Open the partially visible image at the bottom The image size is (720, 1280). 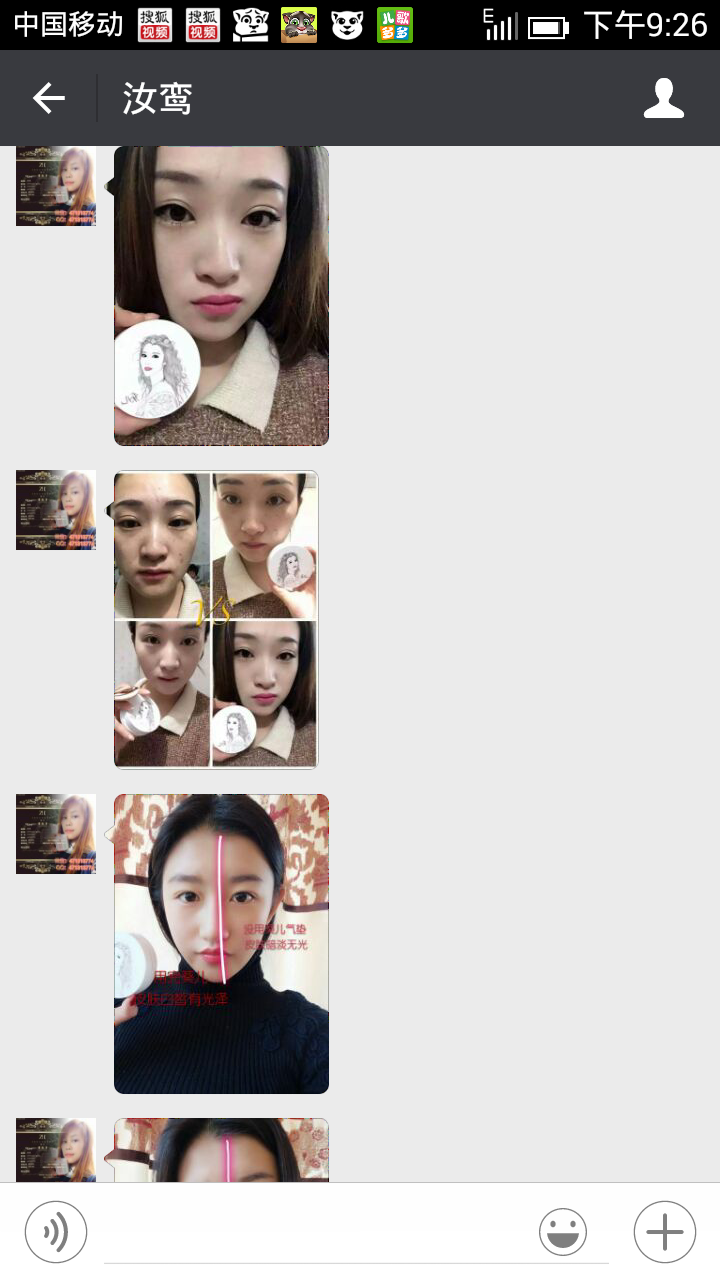tap(221, 1150)
